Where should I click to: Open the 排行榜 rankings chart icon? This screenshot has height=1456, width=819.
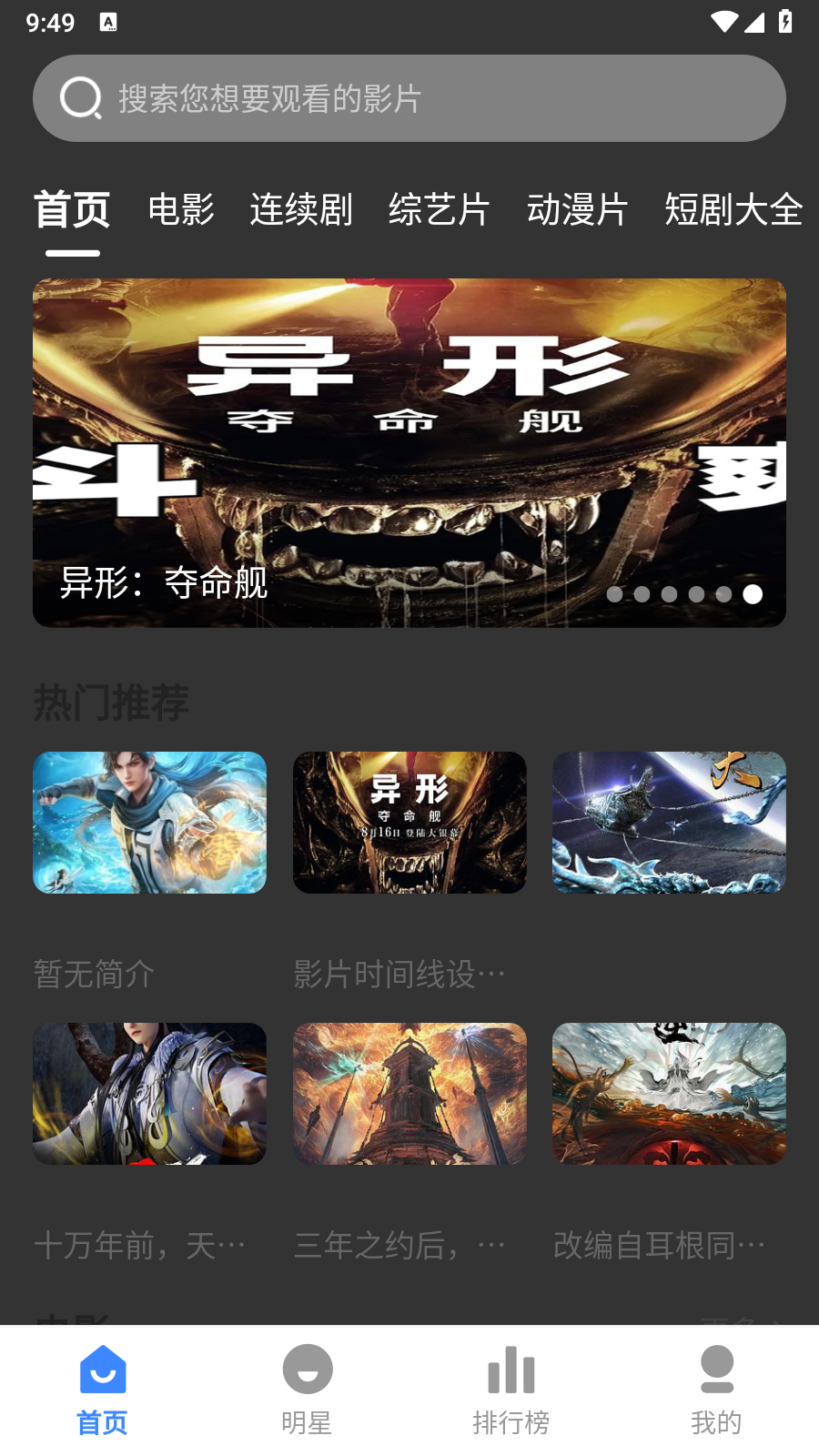click(511, 1370)
